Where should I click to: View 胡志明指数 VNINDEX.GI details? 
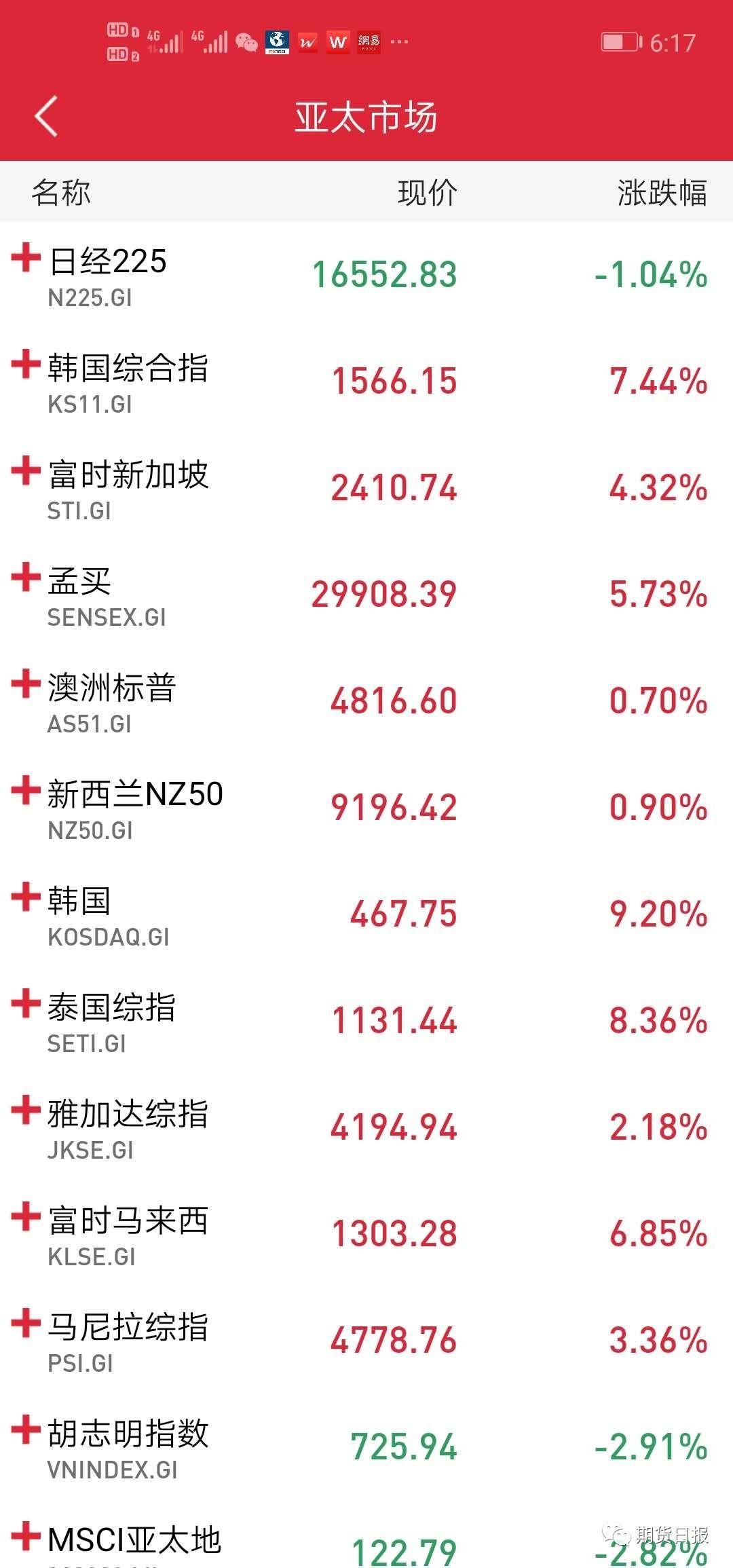click(366, 1448)
